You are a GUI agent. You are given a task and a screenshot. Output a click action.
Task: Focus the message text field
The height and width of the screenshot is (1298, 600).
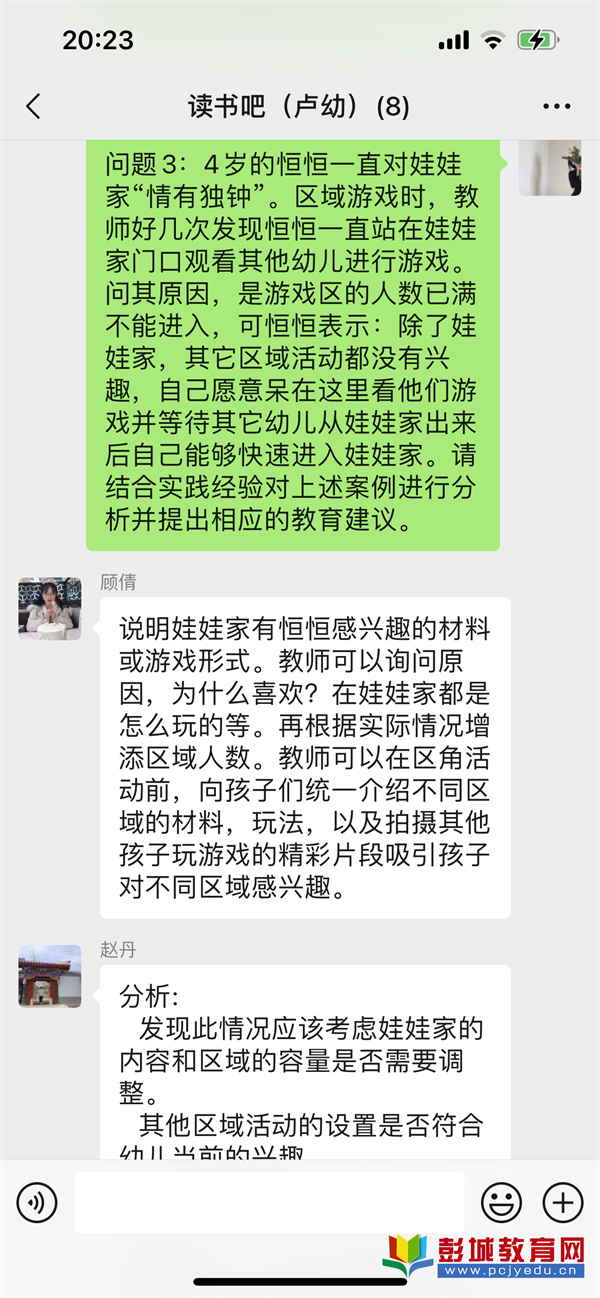pyautogui.click(x=269, y=1202)
